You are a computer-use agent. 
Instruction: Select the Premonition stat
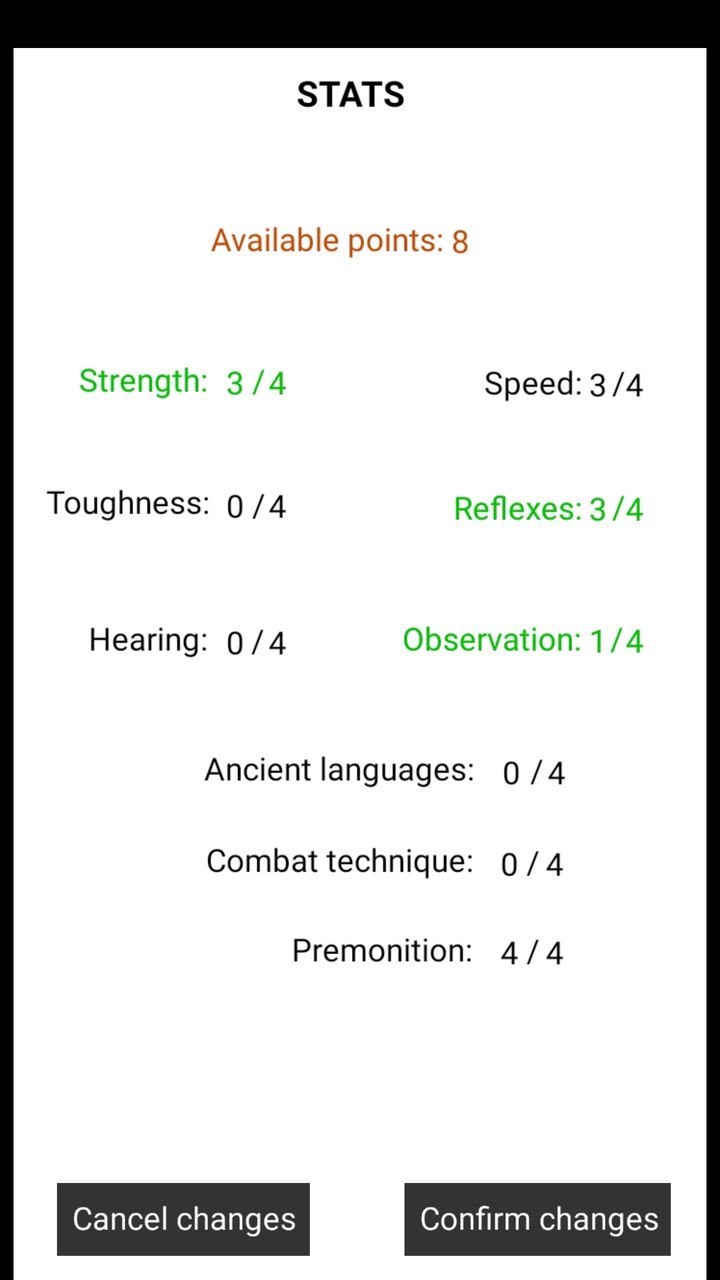(x=427, y=951)
